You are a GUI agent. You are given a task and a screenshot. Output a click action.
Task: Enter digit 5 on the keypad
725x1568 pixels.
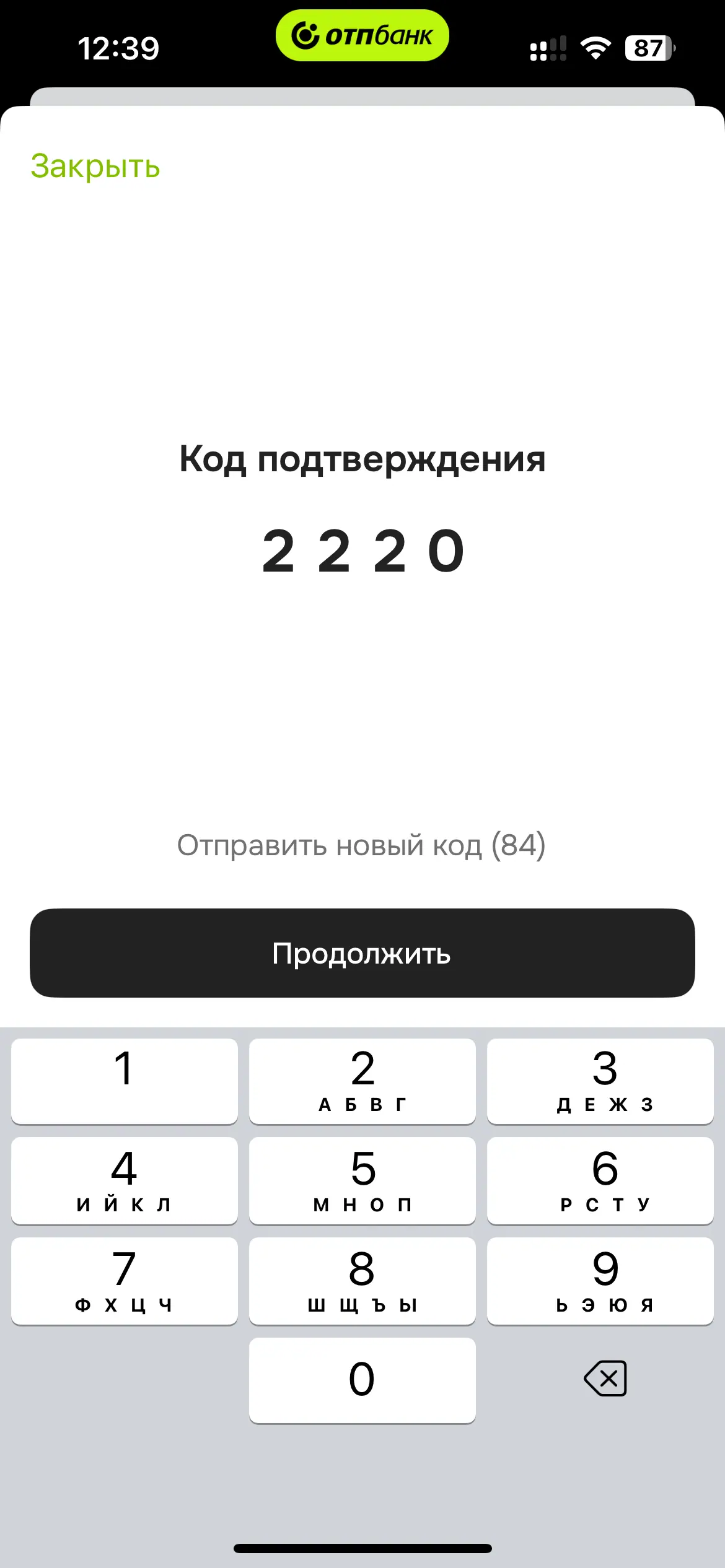coord(362,1180)
